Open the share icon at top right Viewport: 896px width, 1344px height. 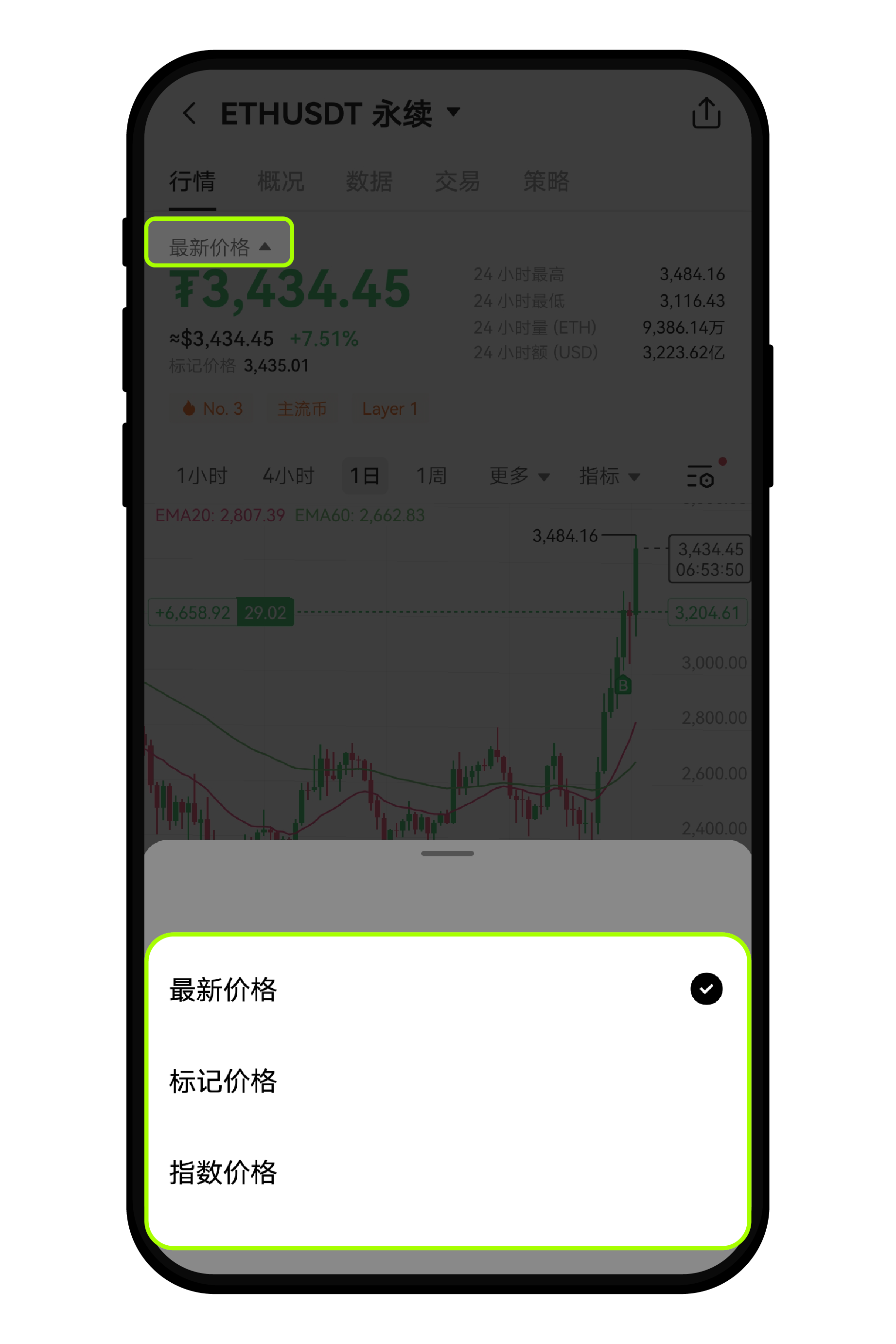point(706,112)
